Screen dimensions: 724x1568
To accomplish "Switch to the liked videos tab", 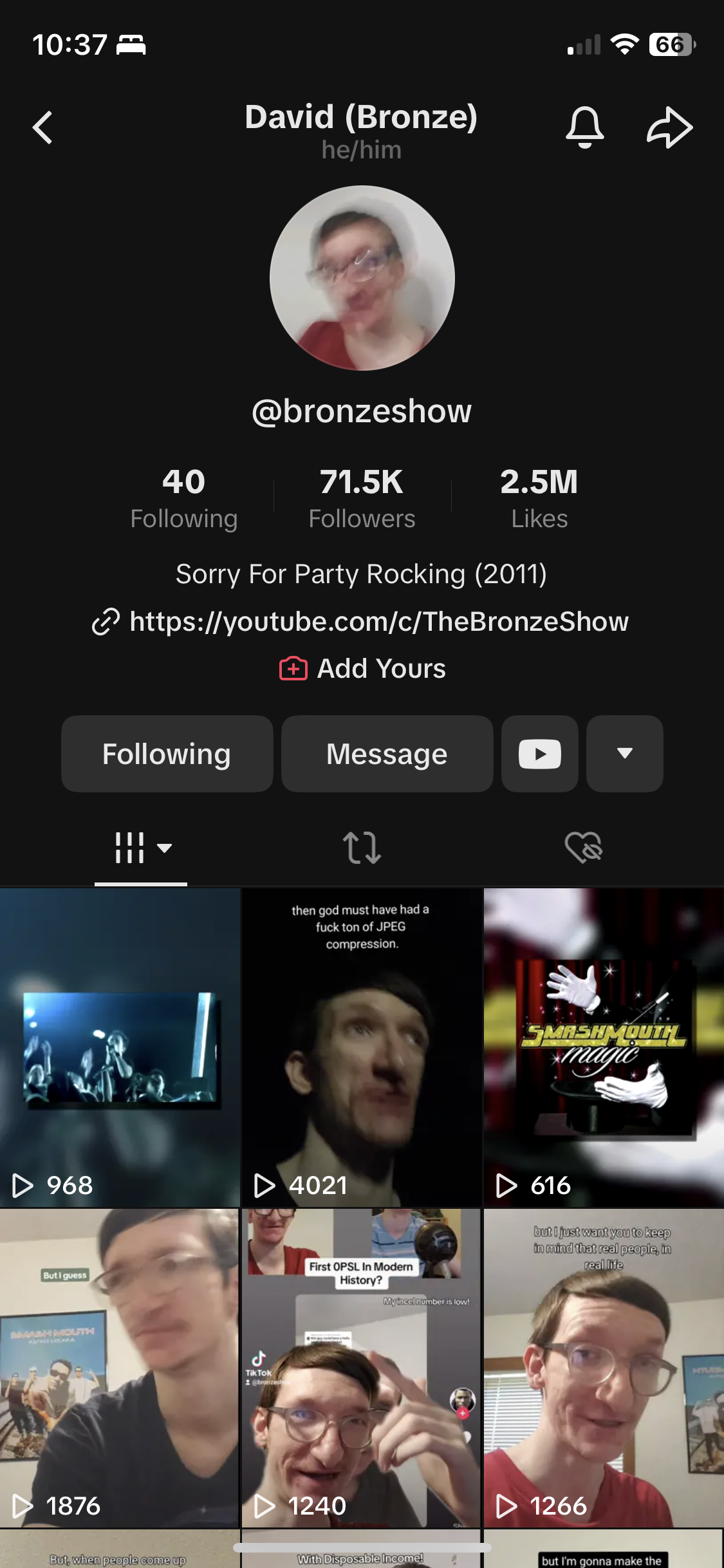I will [x=583, y=848].
